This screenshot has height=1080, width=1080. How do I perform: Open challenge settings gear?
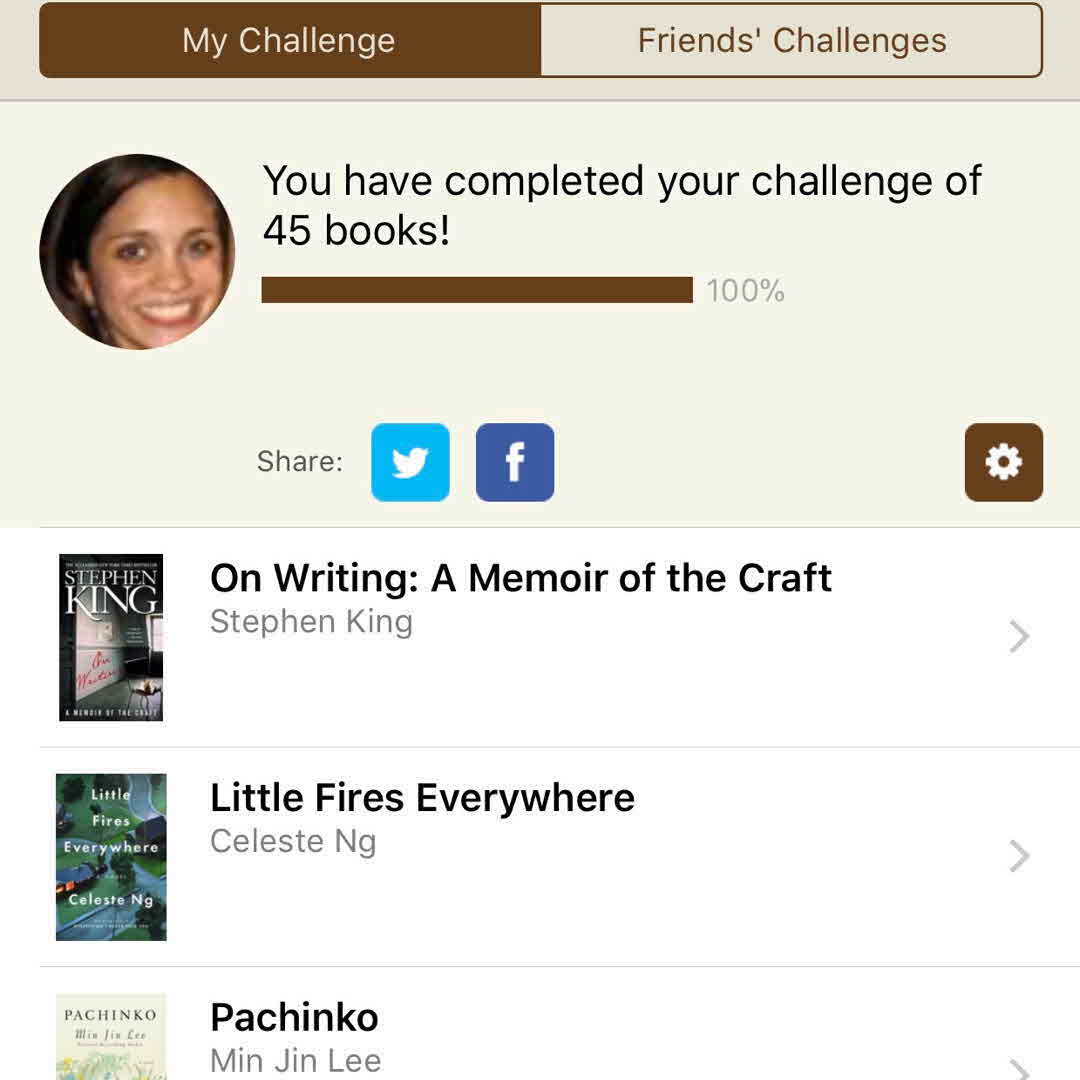(x=1003, y=462)
